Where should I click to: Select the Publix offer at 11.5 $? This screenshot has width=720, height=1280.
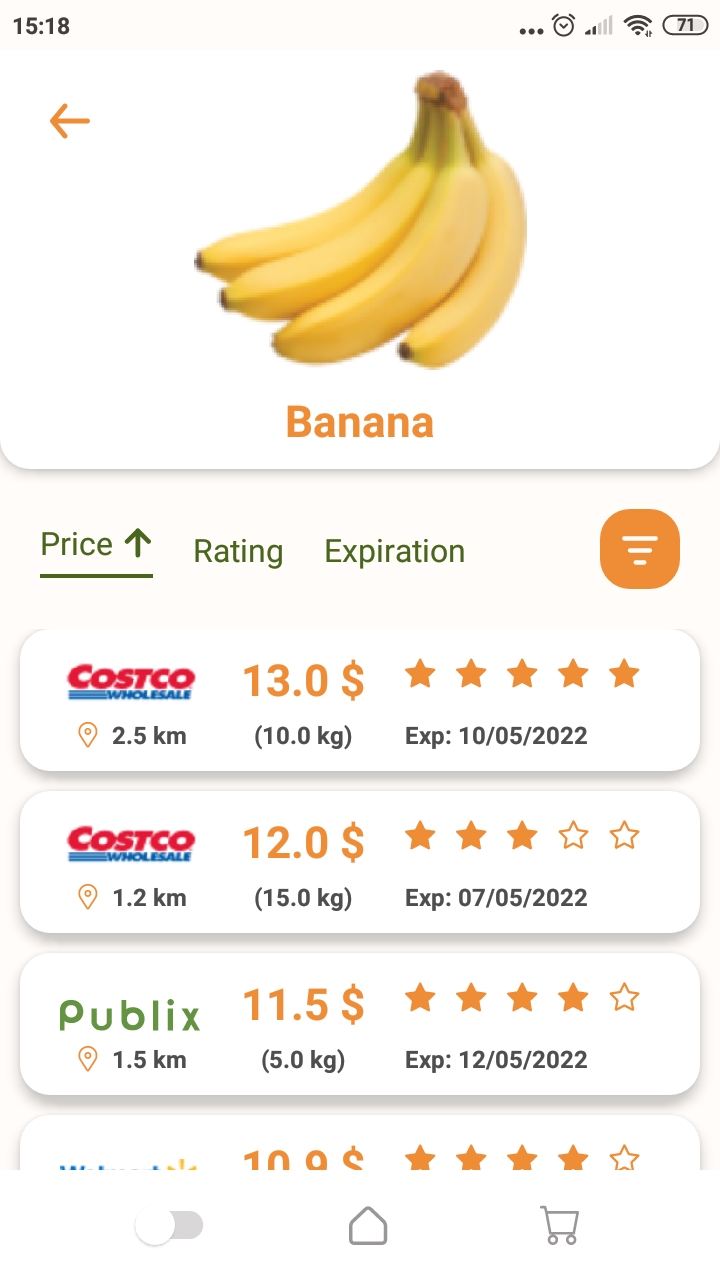tap(360, 1024)
